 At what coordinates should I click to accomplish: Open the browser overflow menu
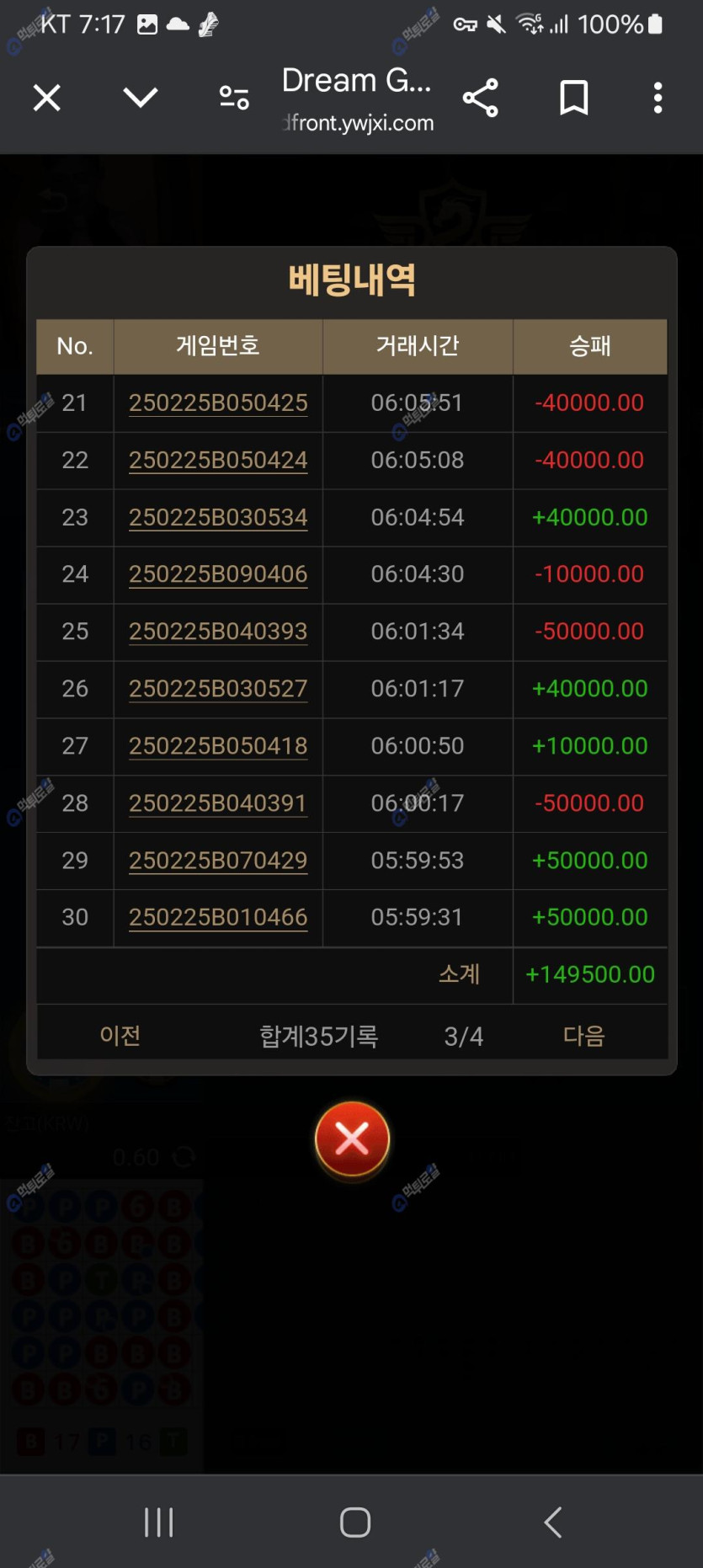pyautogui.click(x=658, y=98)
